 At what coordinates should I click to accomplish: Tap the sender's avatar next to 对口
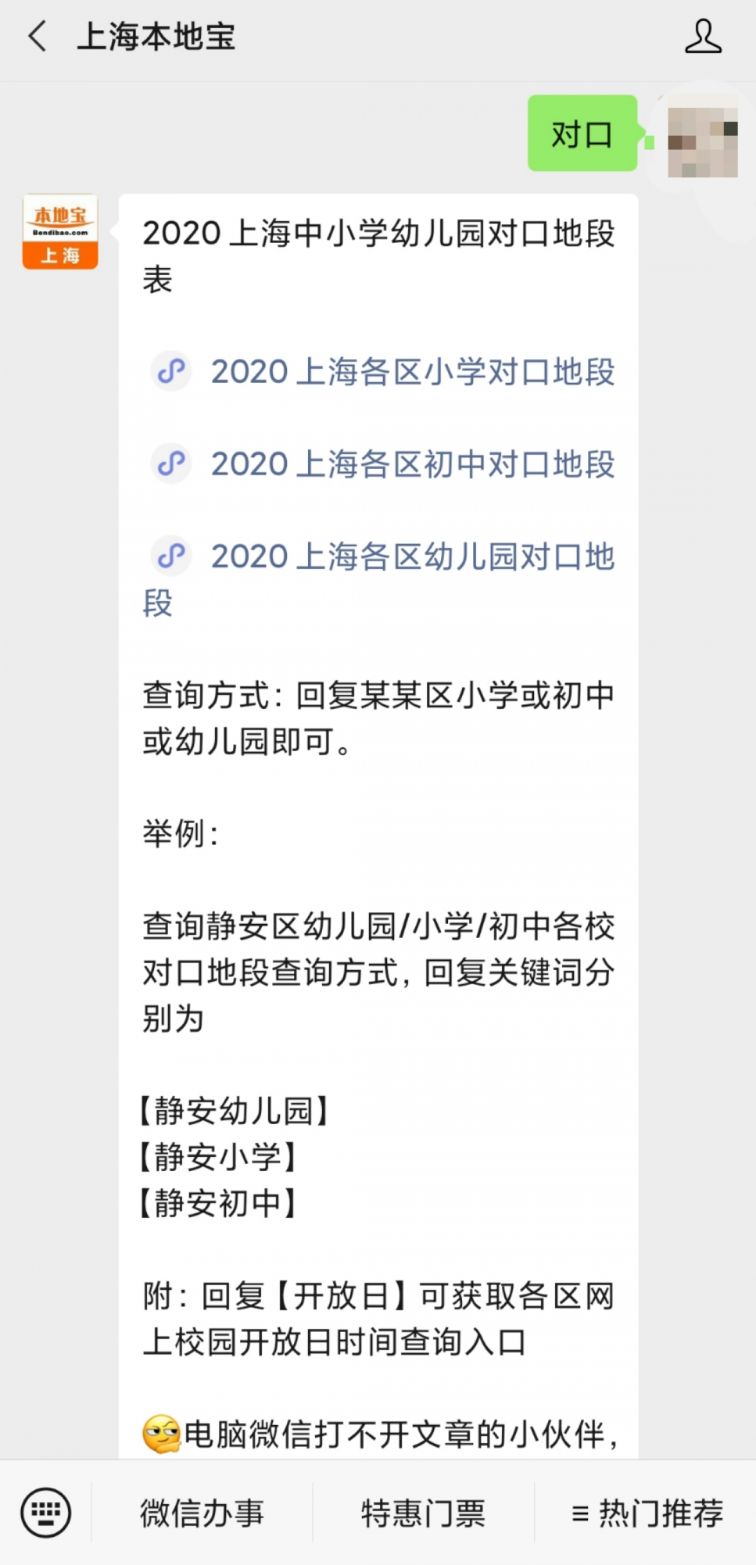703,134
